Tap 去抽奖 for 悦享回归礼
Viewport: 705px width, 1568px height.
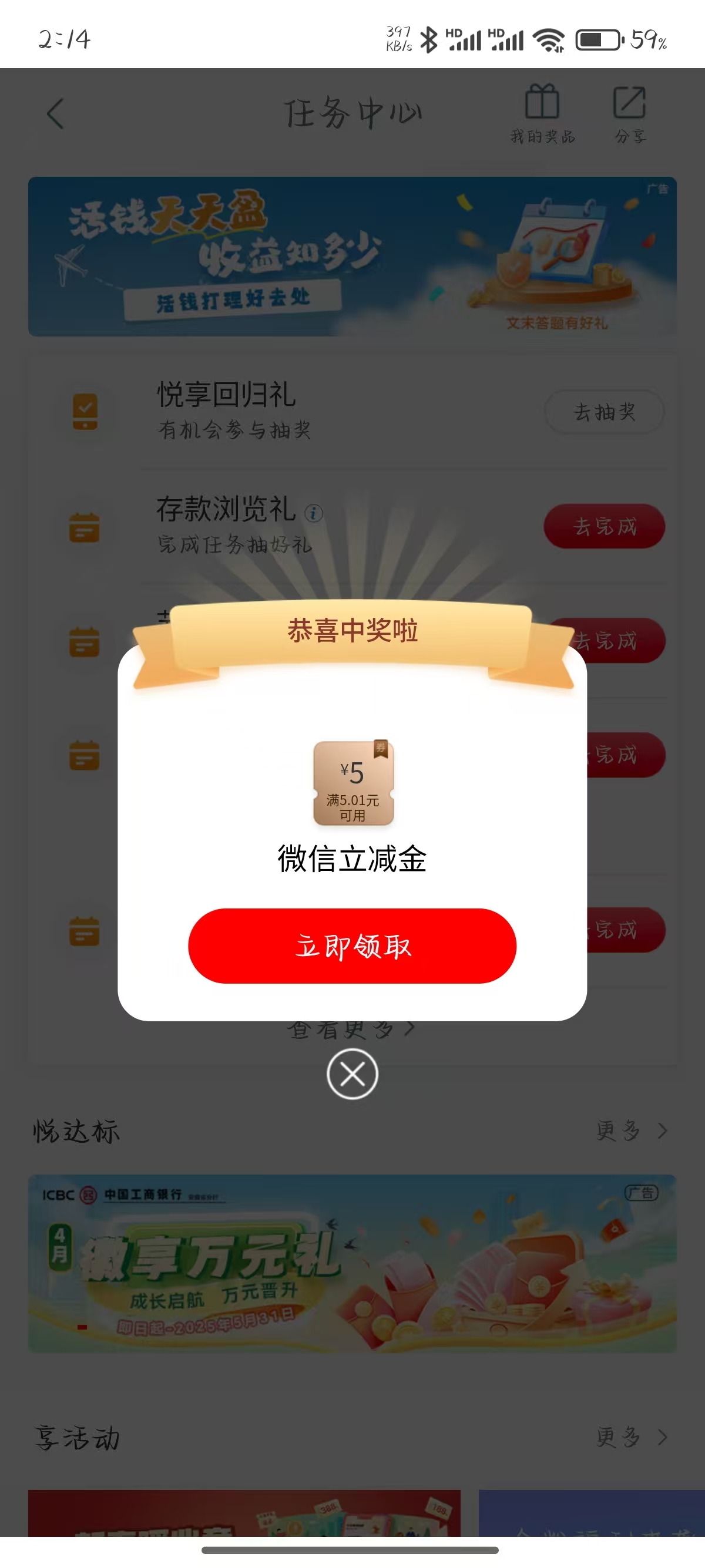tap(603, 412)
